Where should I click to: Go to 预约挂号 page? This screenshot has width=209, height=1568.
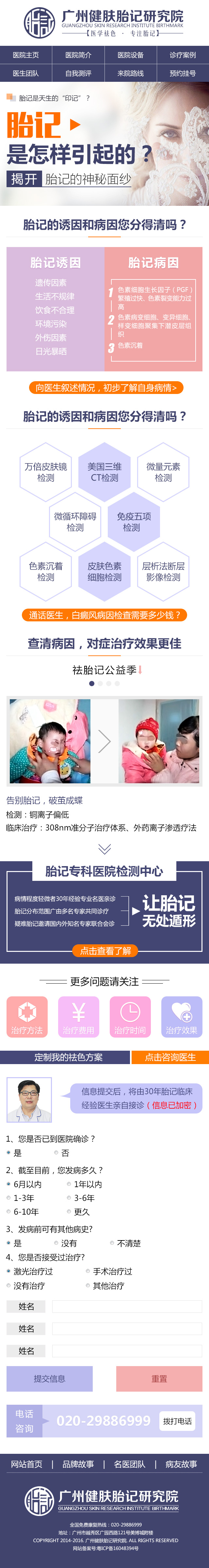tap(182, 73)
